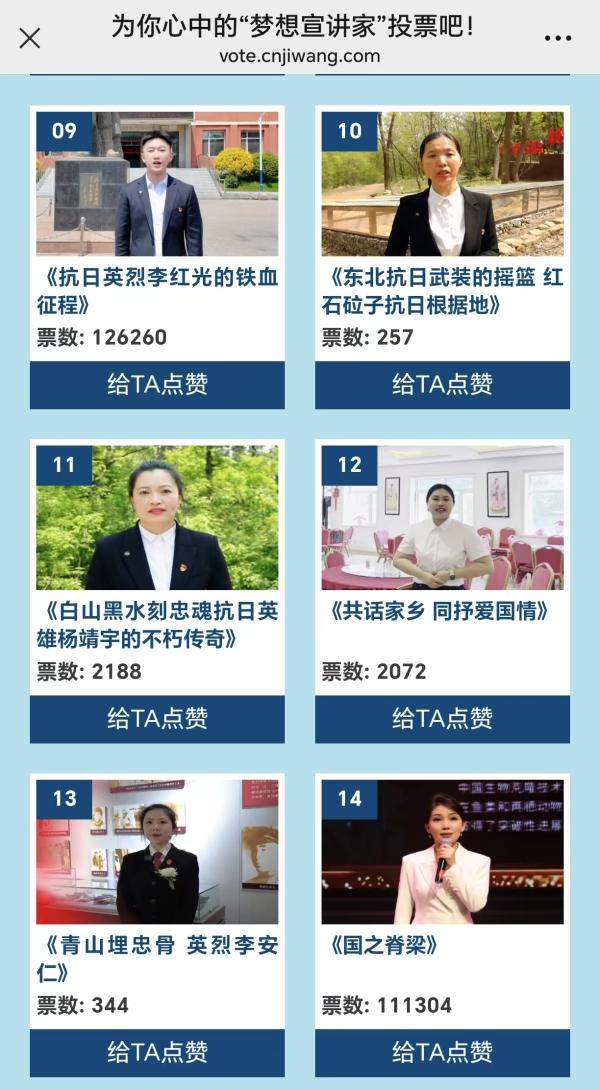Open the video thumbnail of entry 09
600x1090 pixels.
pyautogui.click(x=157, y=184)
